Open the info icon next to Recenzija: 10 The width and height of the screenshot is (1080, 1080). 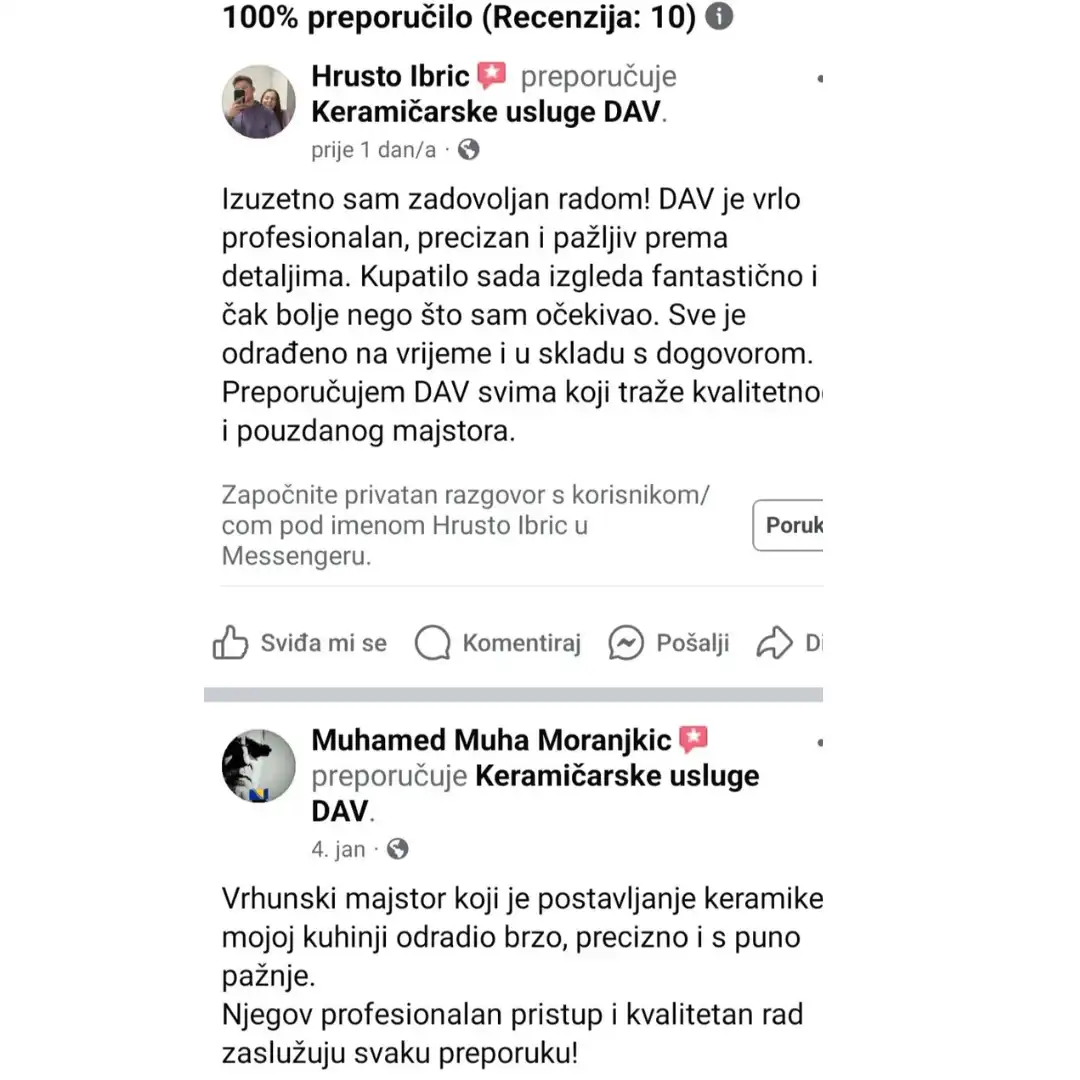pyautogui.click(x=720, y=17)
